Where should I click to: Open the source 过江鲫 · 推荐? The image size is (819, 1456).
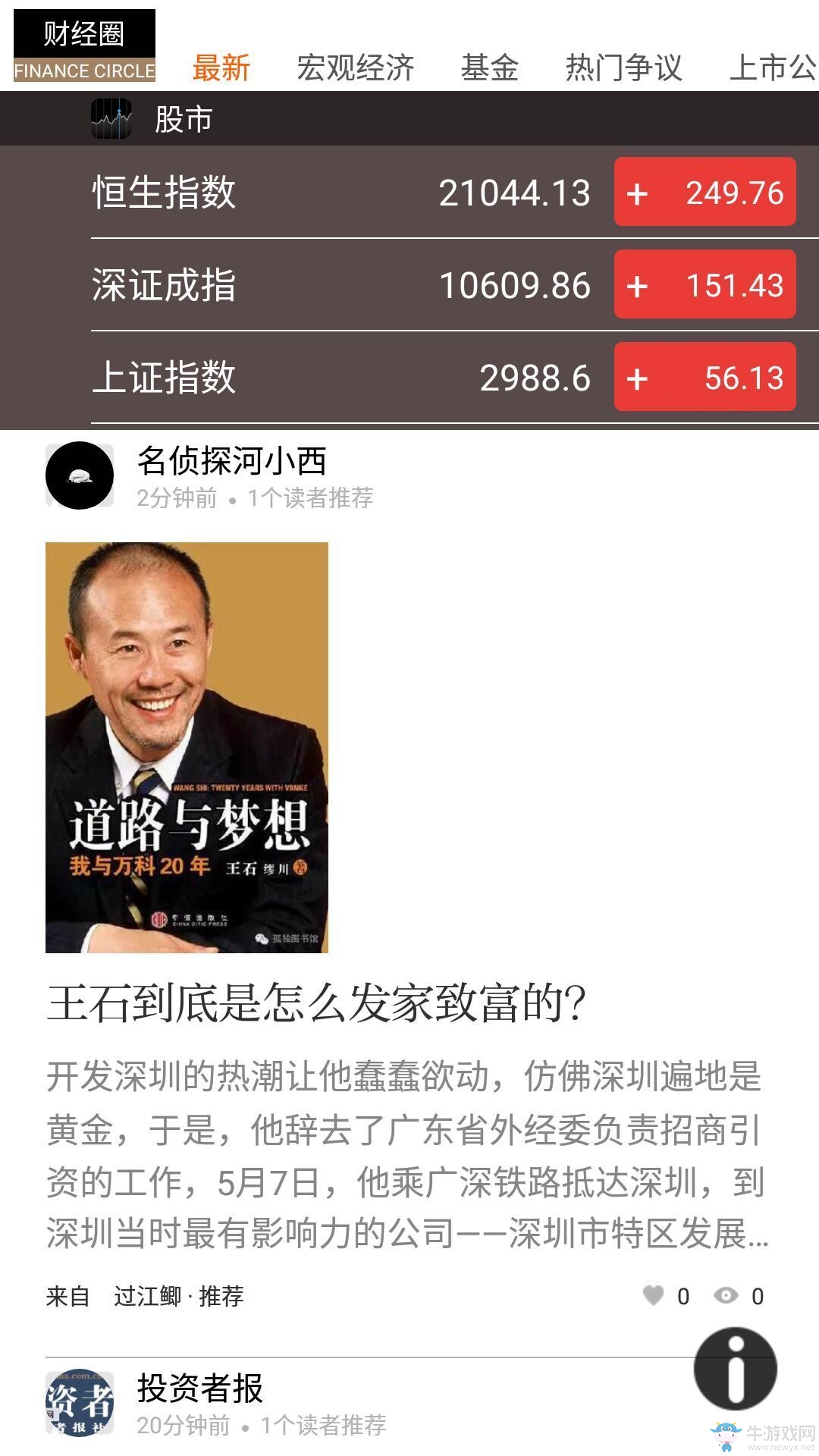pos(178,1296)
